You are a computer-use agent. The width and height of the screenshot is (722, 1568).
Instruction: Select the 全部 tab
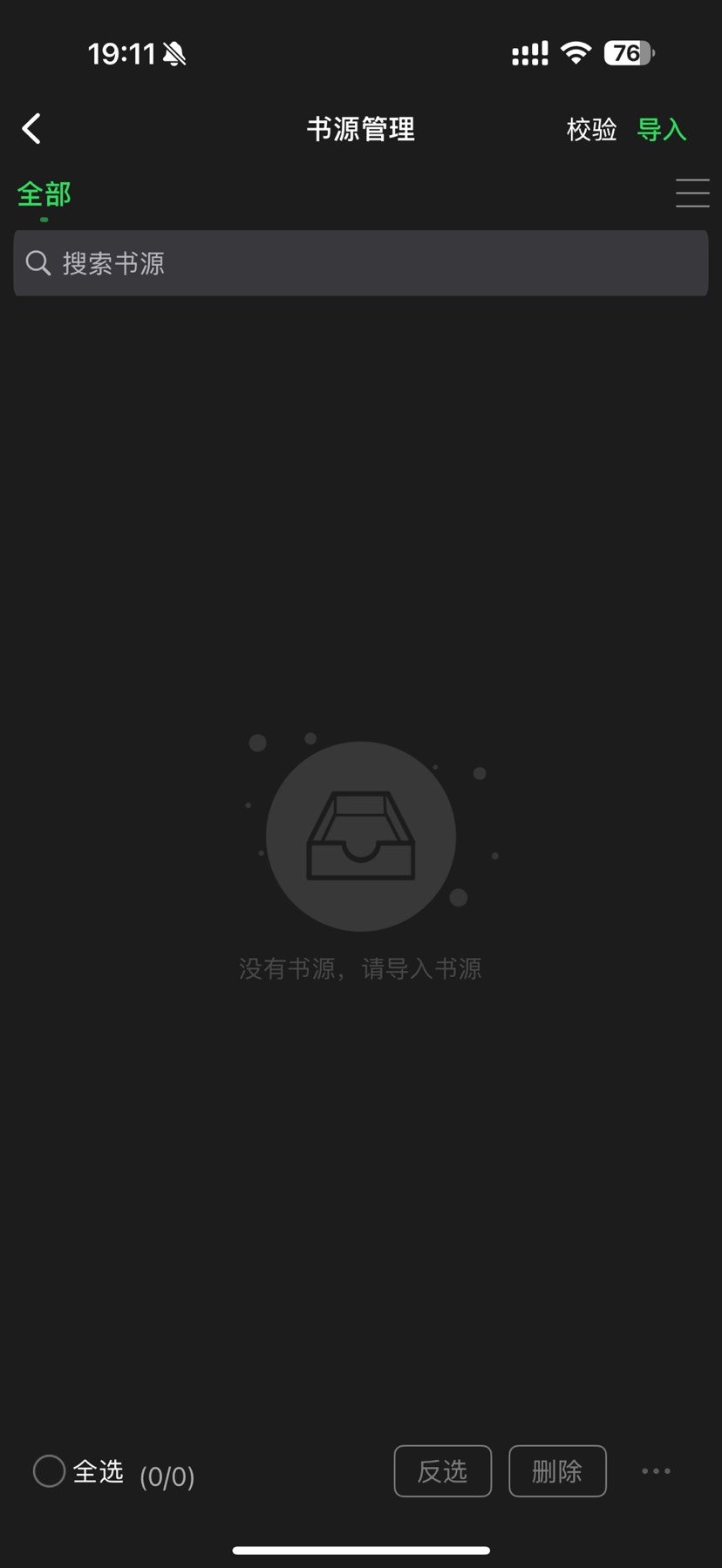pyautogui.click(x=44, y=194)
